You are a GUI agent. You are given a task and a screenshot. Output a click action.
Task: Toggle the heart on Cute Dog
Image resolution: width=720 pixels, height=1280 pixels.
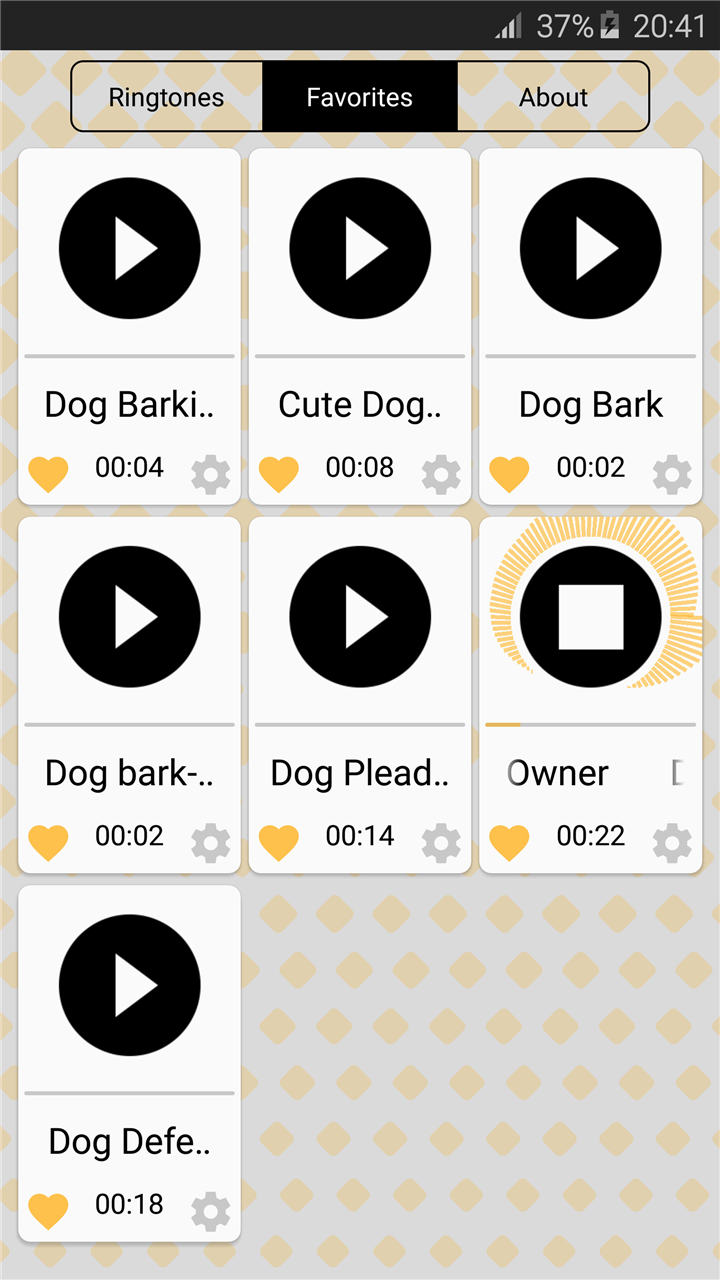tap(279, 472)
